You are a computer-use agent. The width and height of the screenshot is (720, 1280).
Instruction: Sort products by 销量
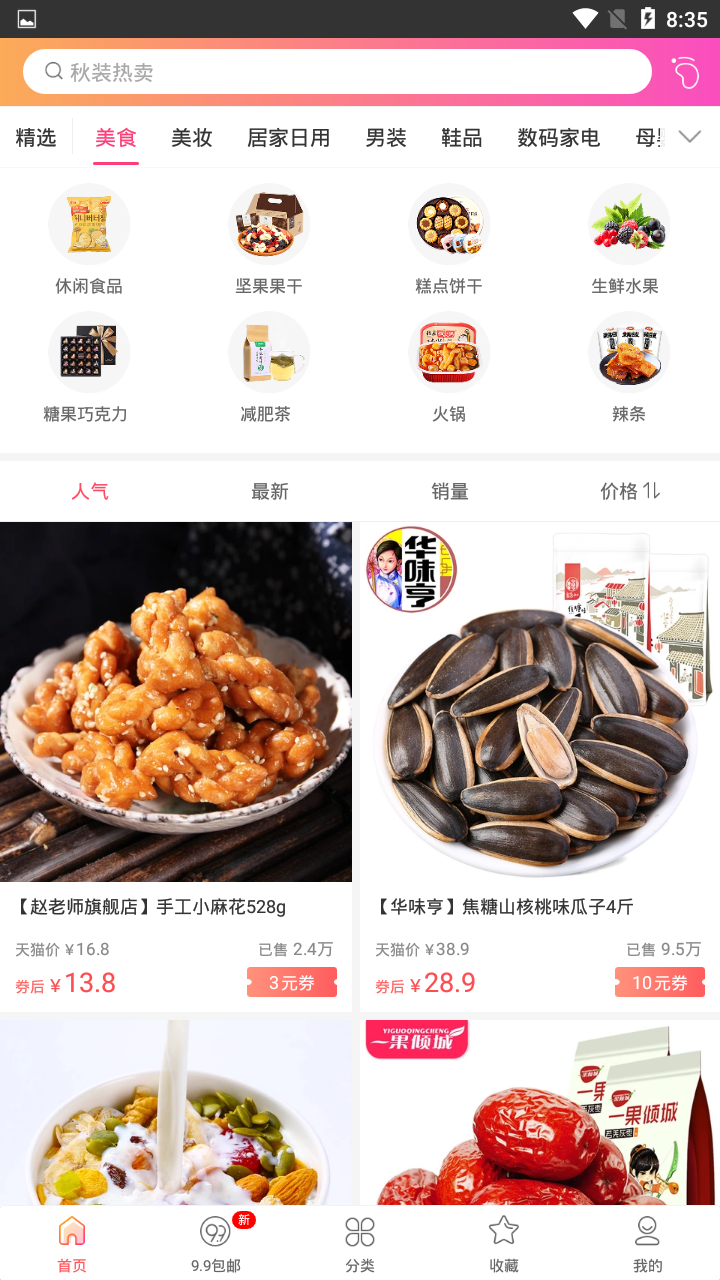point(450,491)
